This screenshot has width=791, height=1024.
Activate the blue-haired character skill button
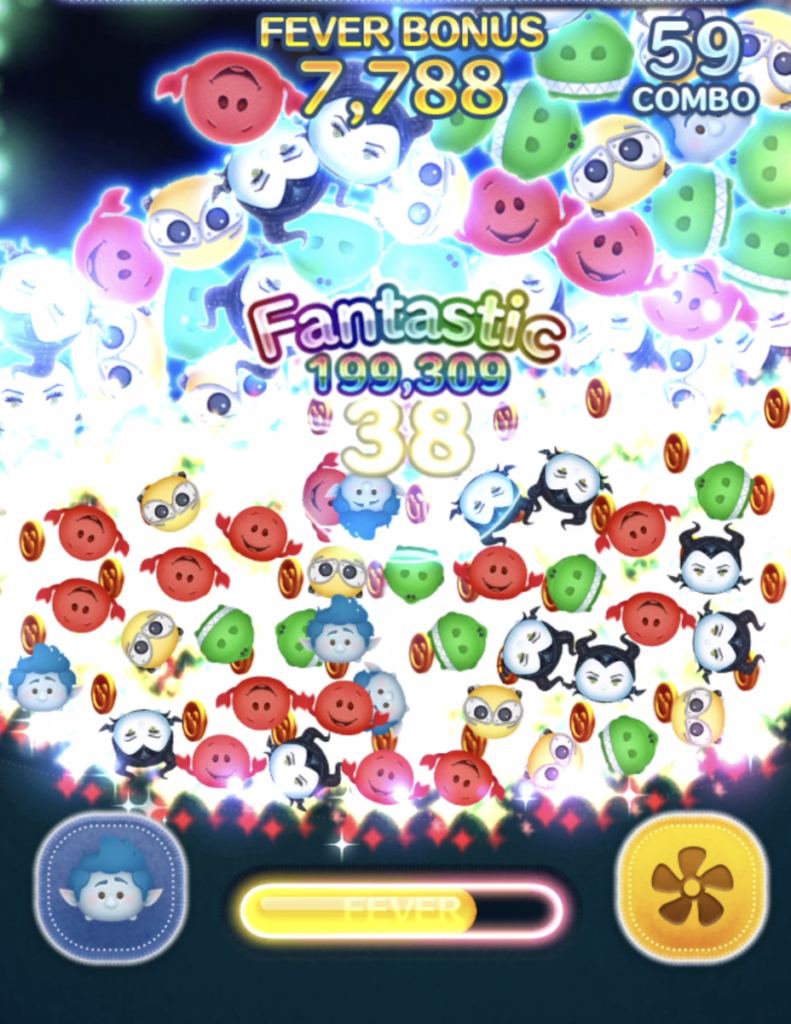click(110, 886)
